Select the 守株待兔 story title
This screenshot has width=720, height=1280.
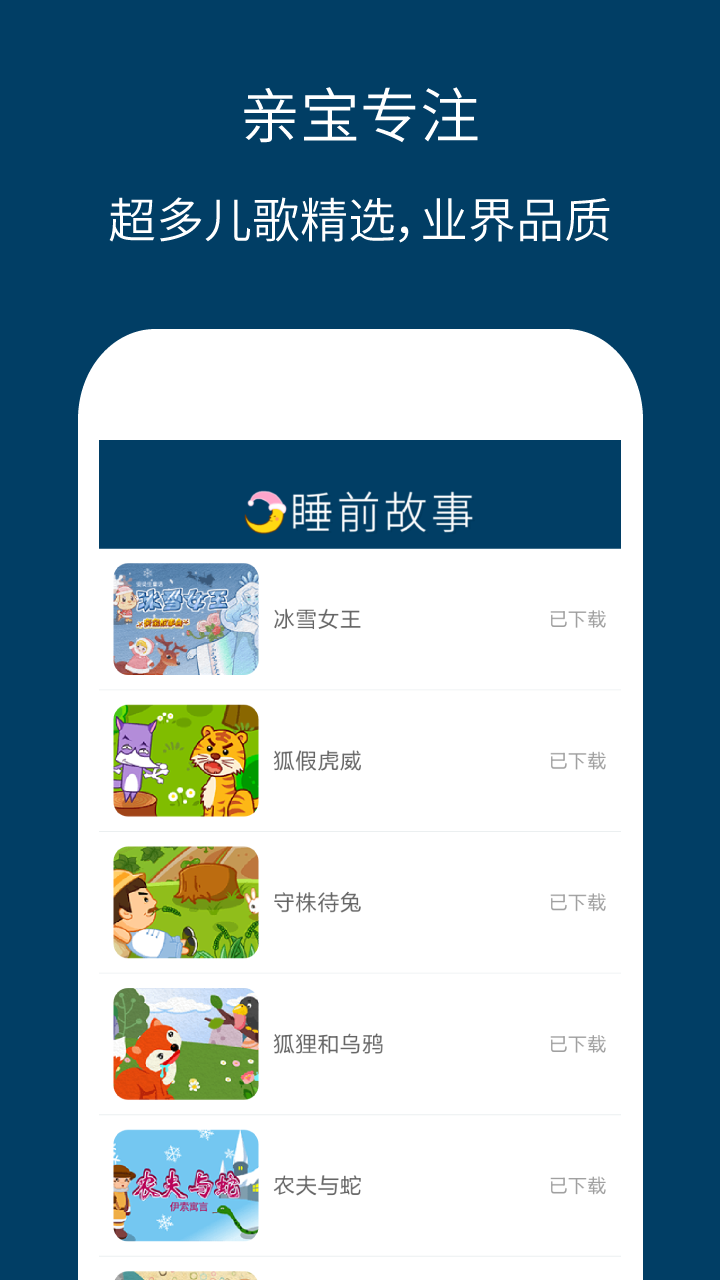[x=316, y=902]
